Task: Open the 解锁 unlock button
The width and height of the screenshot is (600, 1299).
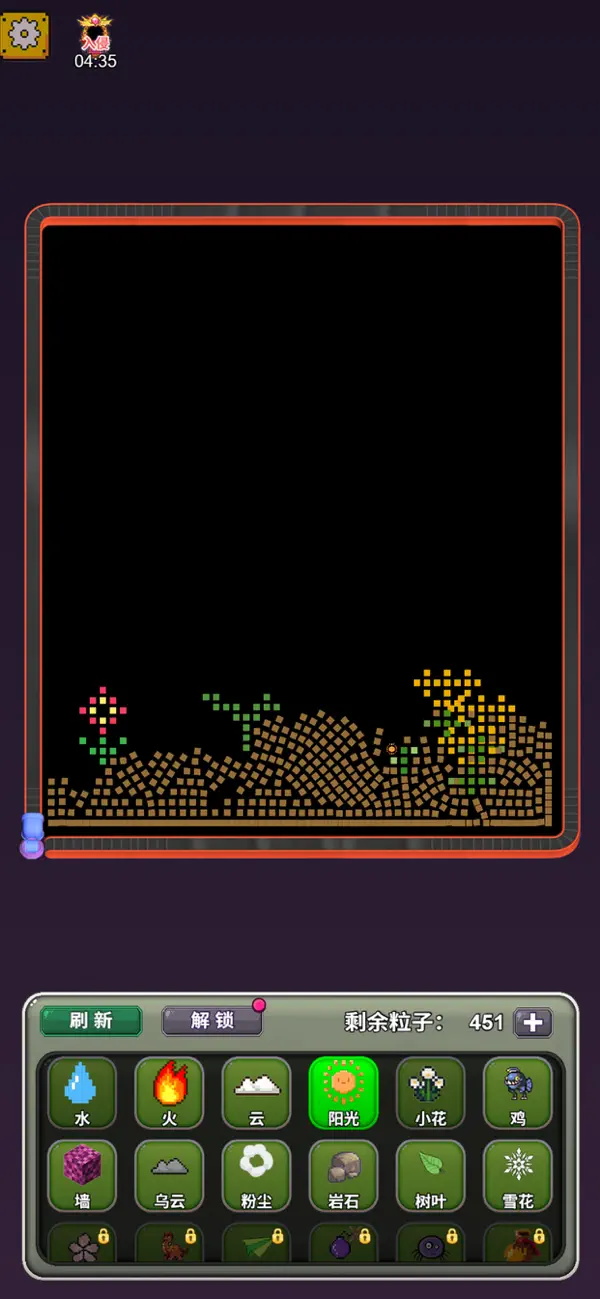Action: click(x=212, y=1020)
